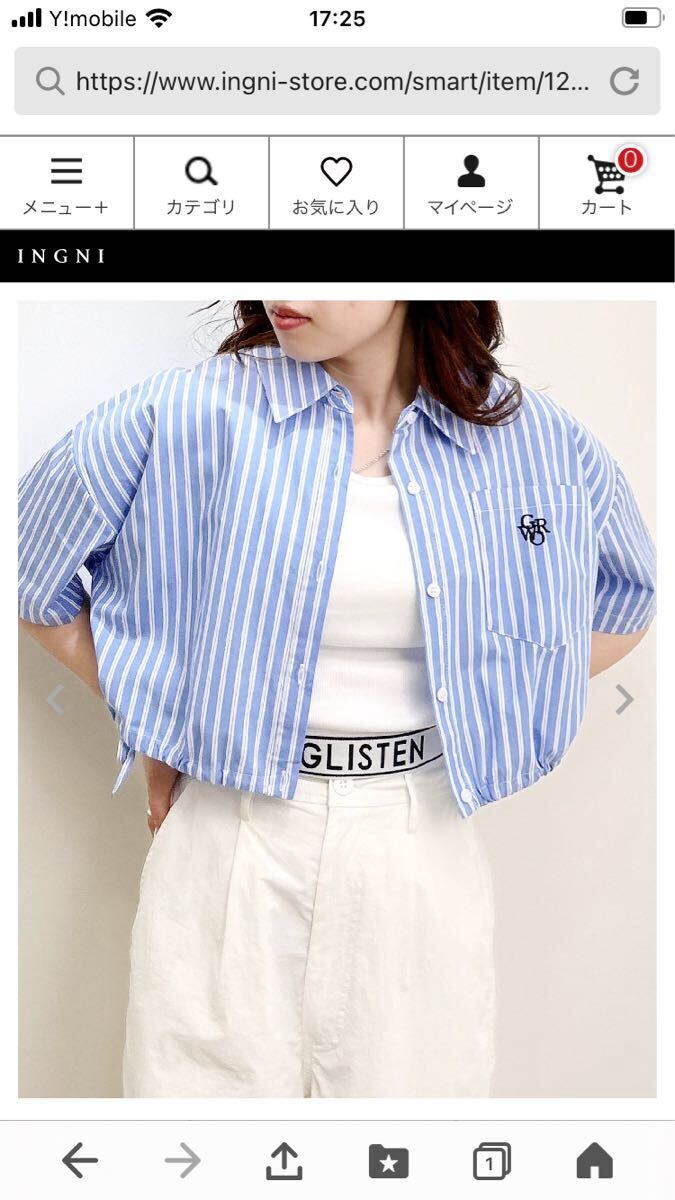Open the カート shopping cart

[607, 184]
